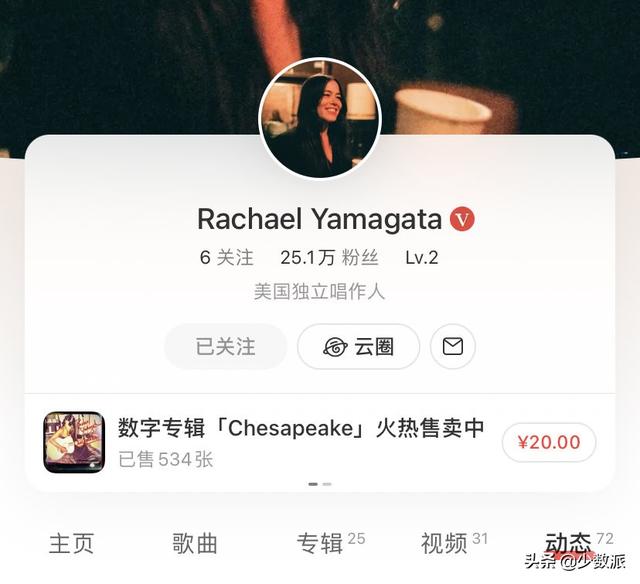This screenshot has height=584, width=640.
Task: Open the 云圈 fan circle
Action: tap(358, 347)
